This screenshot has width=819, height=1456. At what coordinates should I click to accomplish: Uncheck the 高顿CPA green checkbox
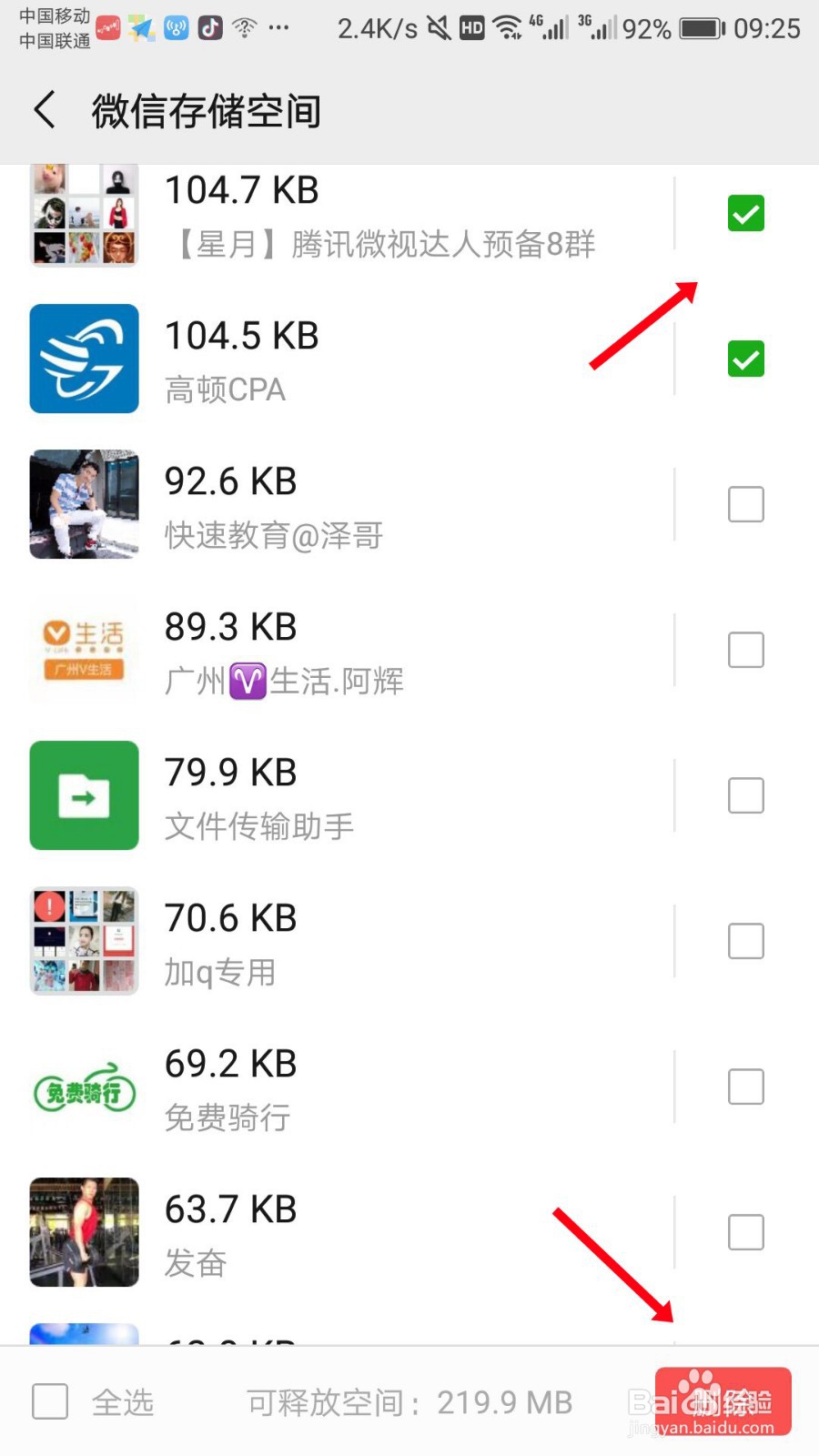tap(745, 359)
